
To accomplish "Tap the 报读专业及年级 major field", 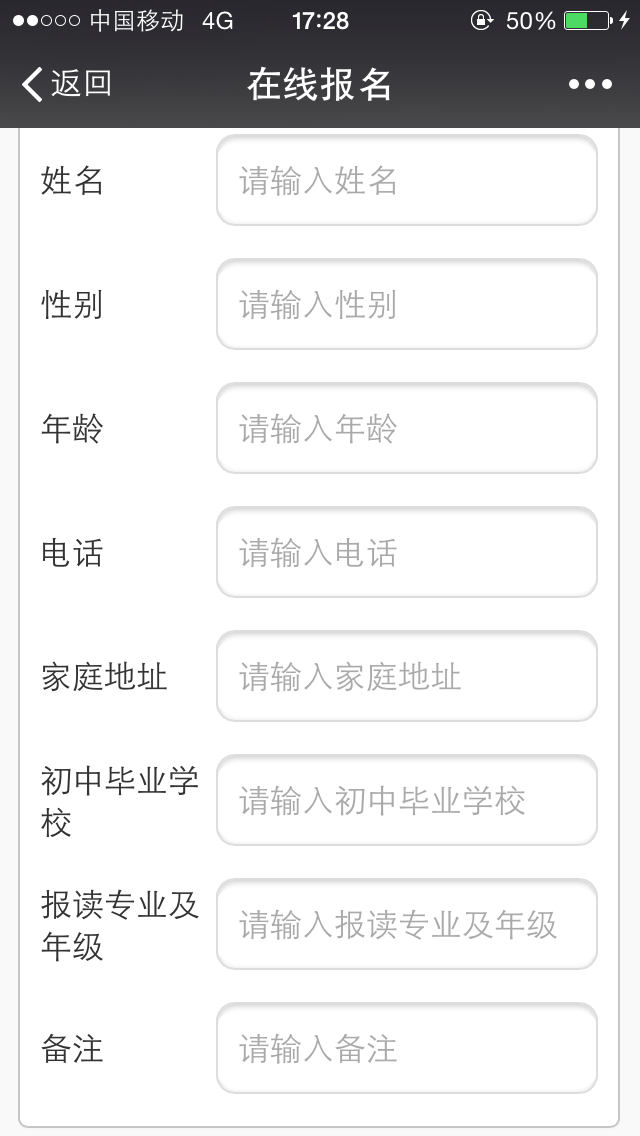I will point(407,924).
